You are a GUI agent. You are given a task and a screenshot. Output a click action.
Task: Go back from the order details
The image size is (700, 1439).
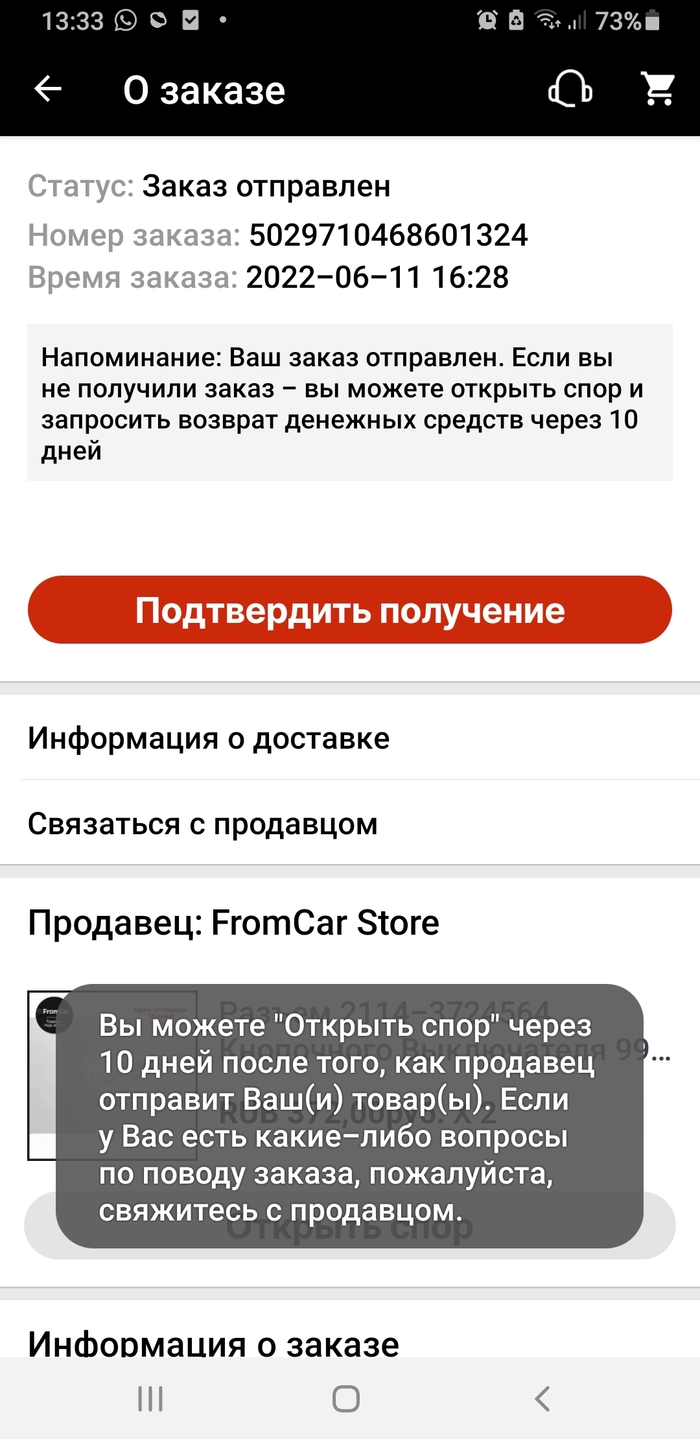[48, 90]
